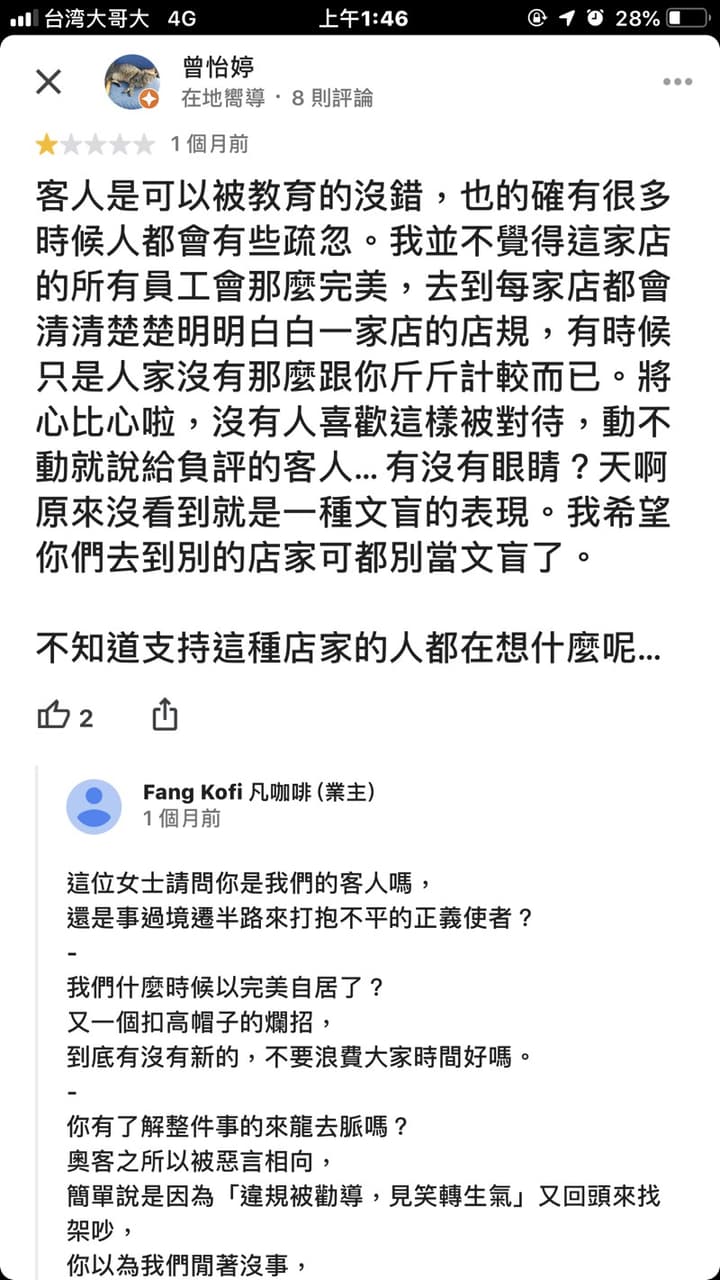Like this review with the thumbs-up icon
Image resolution: width=720 pixels, height=1280 pixels.
pyautogui.click(x=53, y=716)
